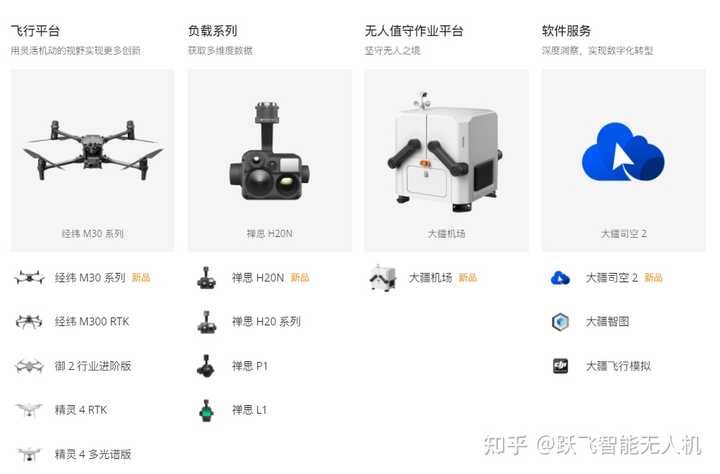Image resolution: width=720 pixels, height=474 pixels.
Task: Open the 大疆机场 featured card
Action: click(x=446, y=160)
